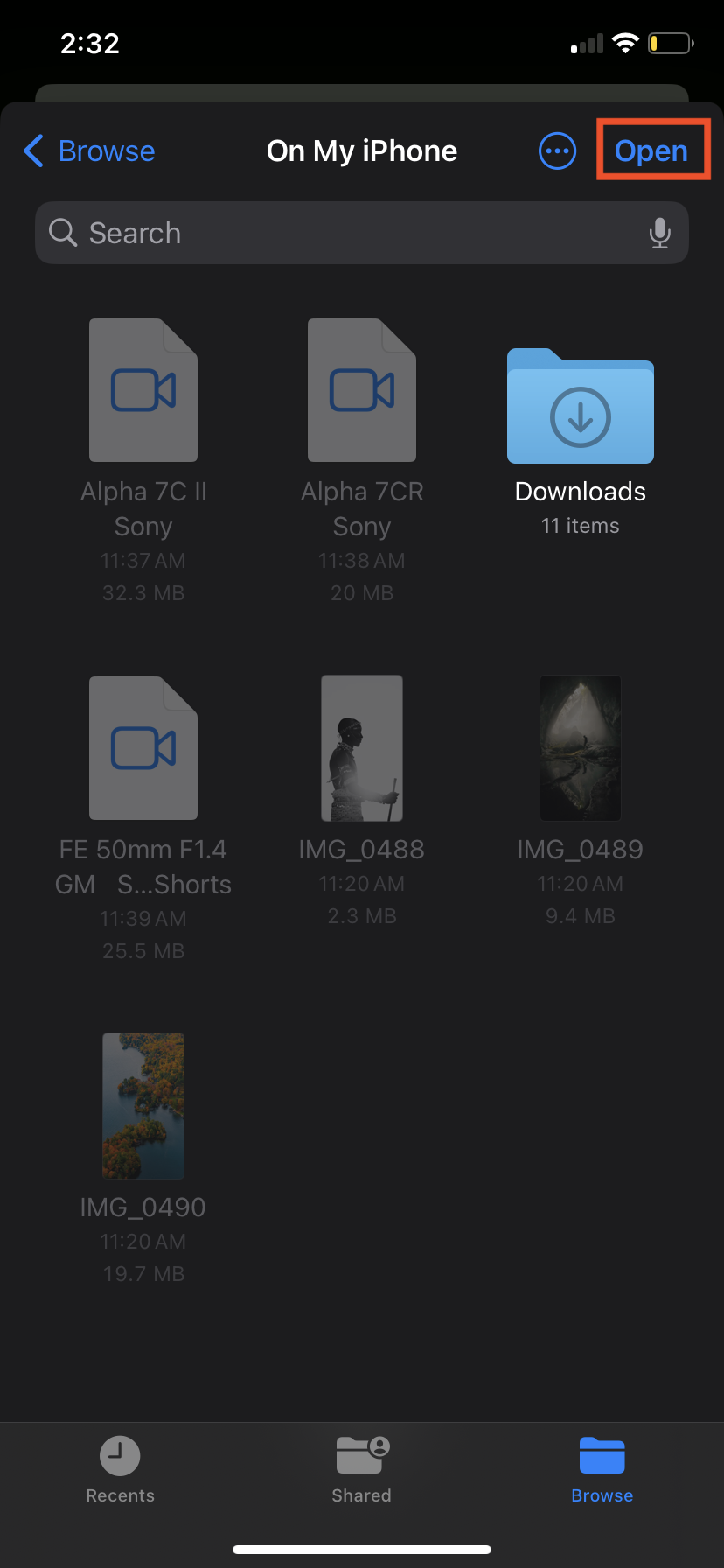
Task: Tap the Alpha 7CR Sony video icon
Action: point(361,390)
